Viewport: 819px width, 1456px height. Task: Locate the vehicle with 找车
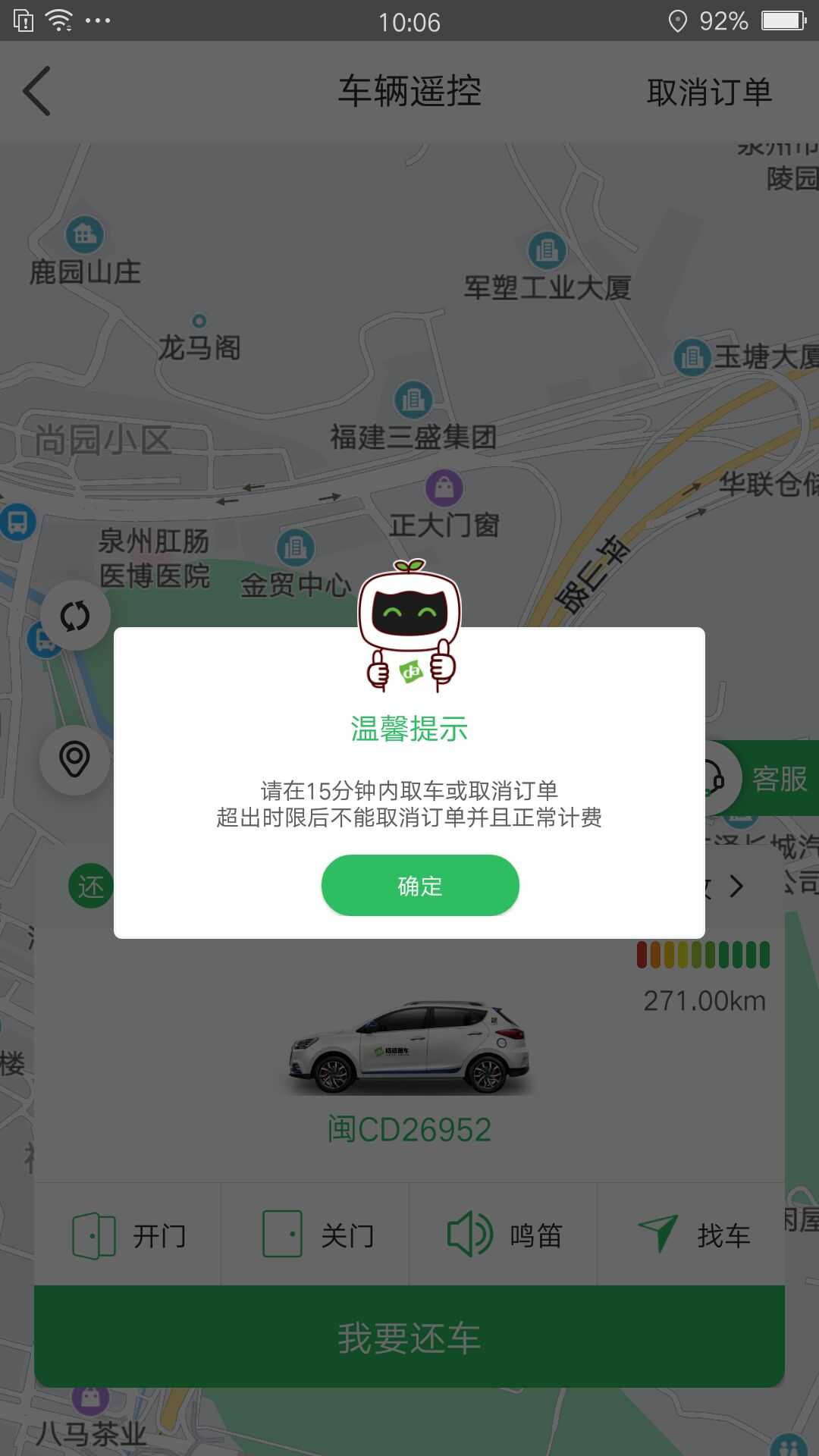pos(692,1235)
